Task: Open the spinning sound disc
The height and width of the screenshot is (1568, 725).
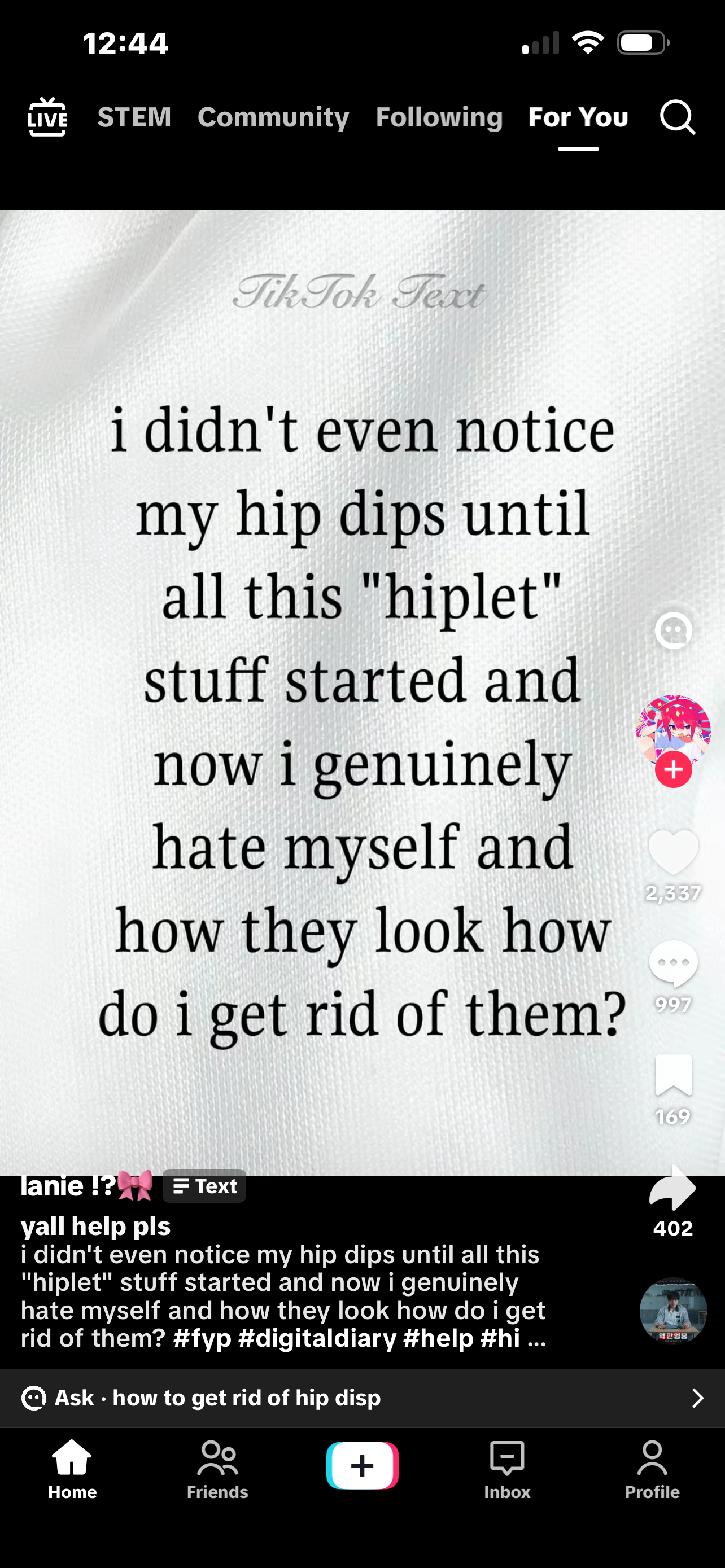Action: pyautogui.click(x=673, y=1312)
